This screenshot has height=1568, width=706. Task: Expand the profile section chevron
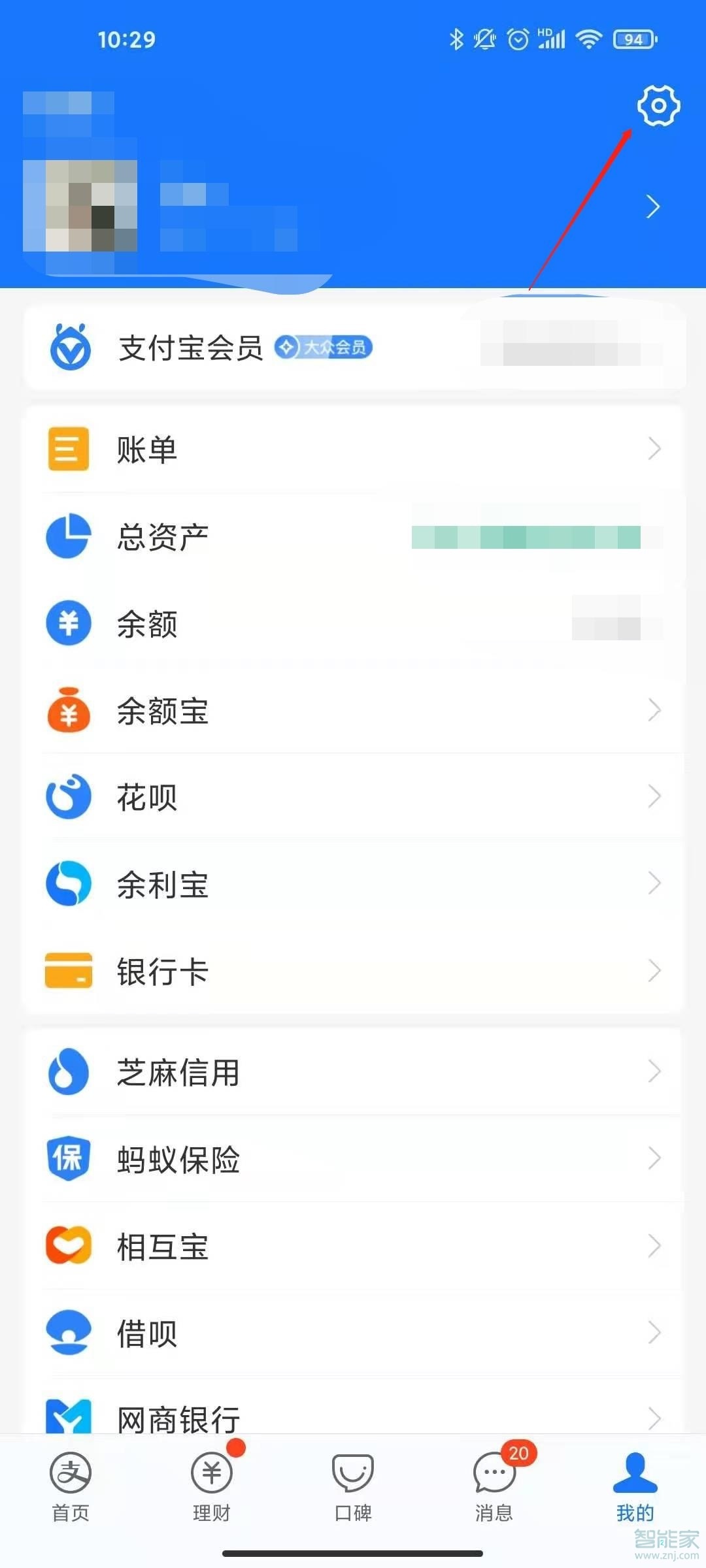(x=653, y=206)
